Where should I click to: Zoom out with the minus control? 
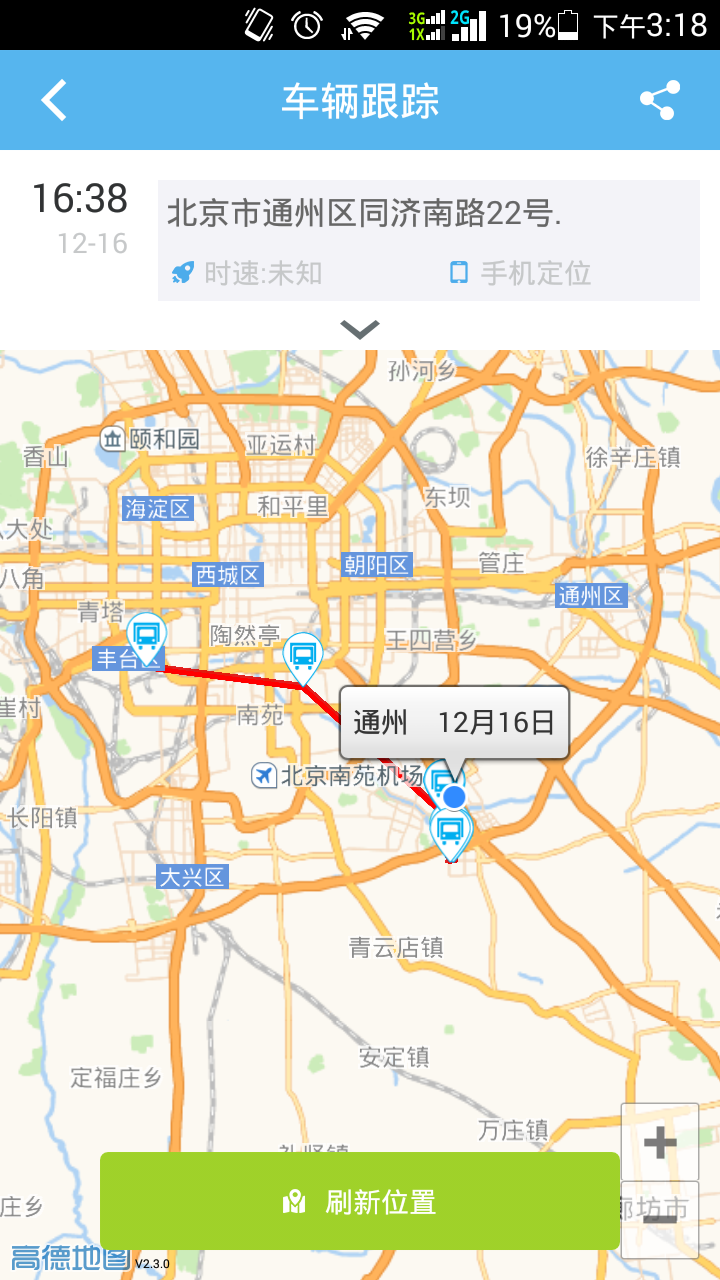(x=661, y=1218)
